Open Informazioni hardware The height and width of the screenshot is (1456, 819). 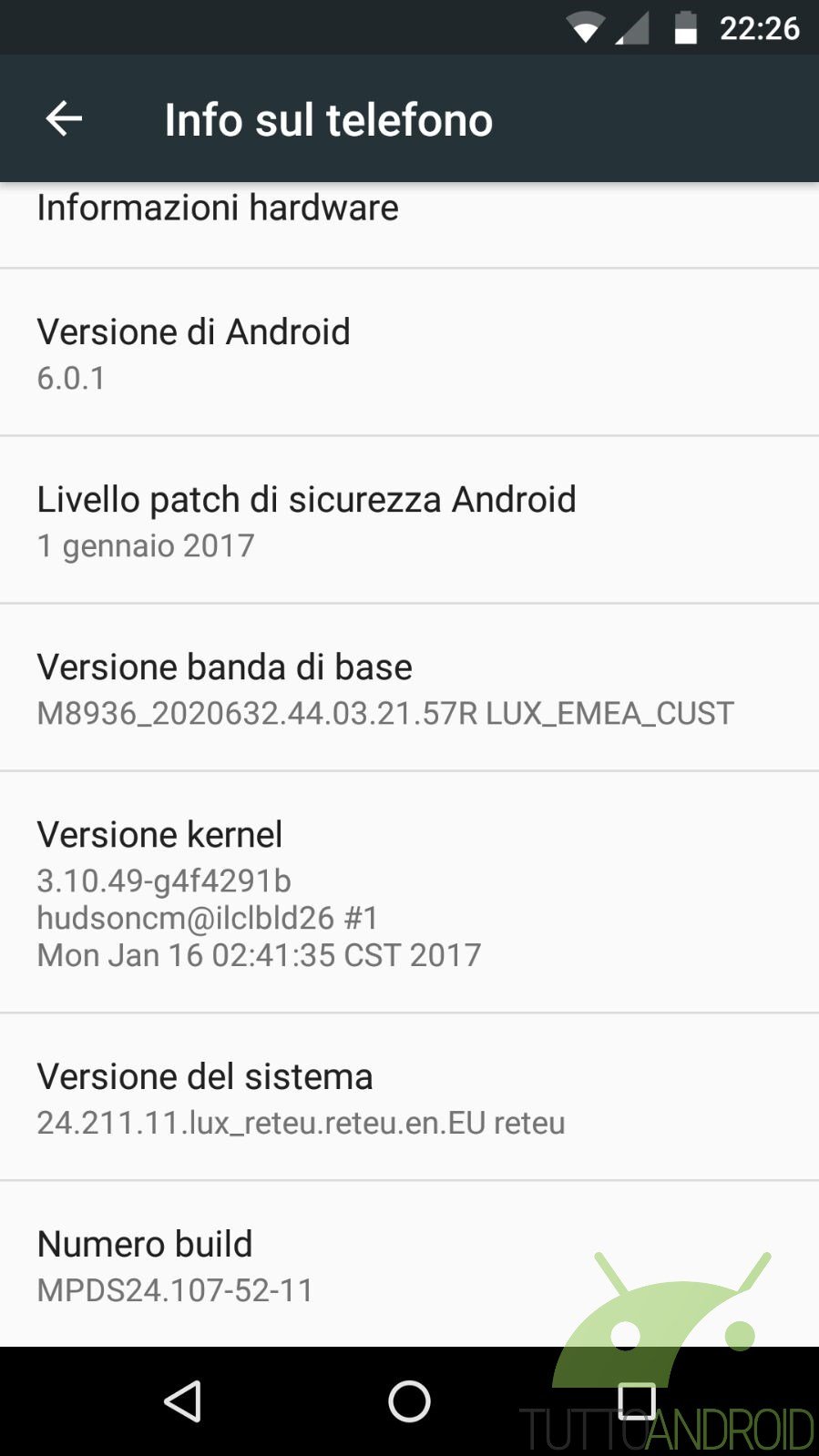tap(409, 225)
